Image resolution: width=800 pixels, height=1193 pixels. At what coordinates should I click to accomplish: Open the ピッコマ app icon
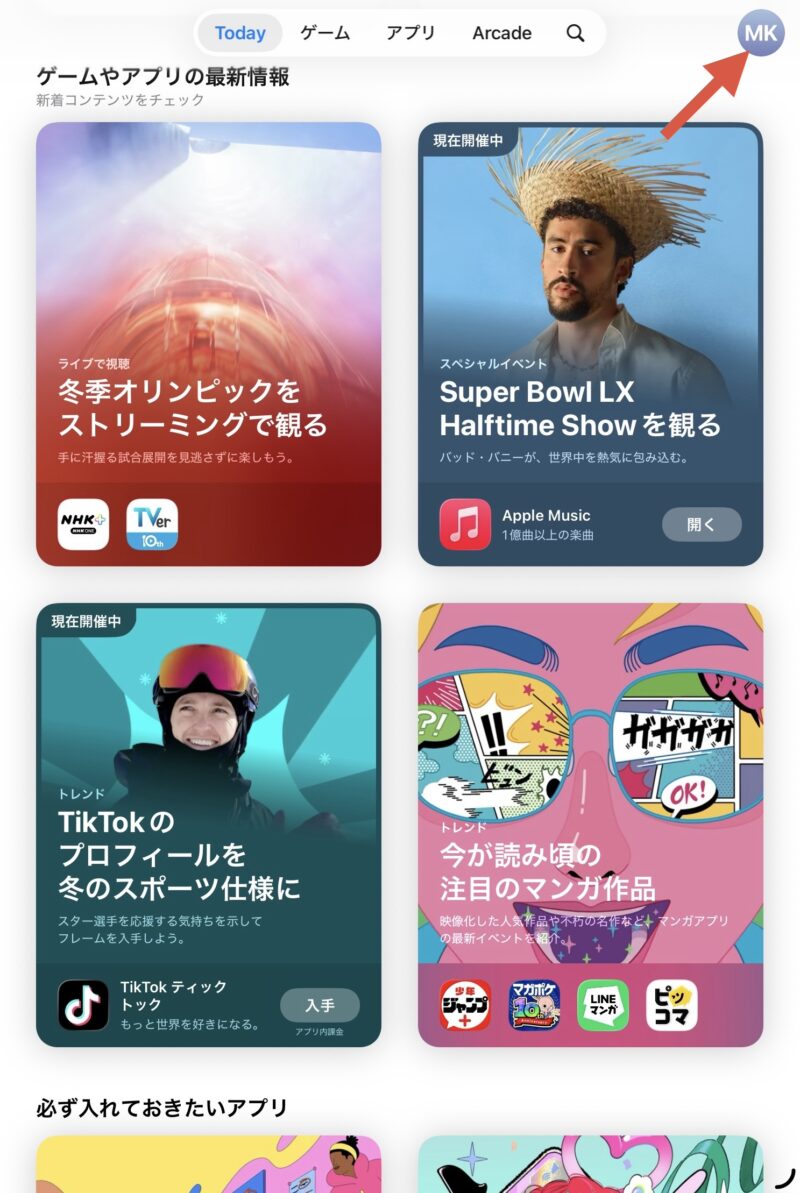pos(672,1005)
